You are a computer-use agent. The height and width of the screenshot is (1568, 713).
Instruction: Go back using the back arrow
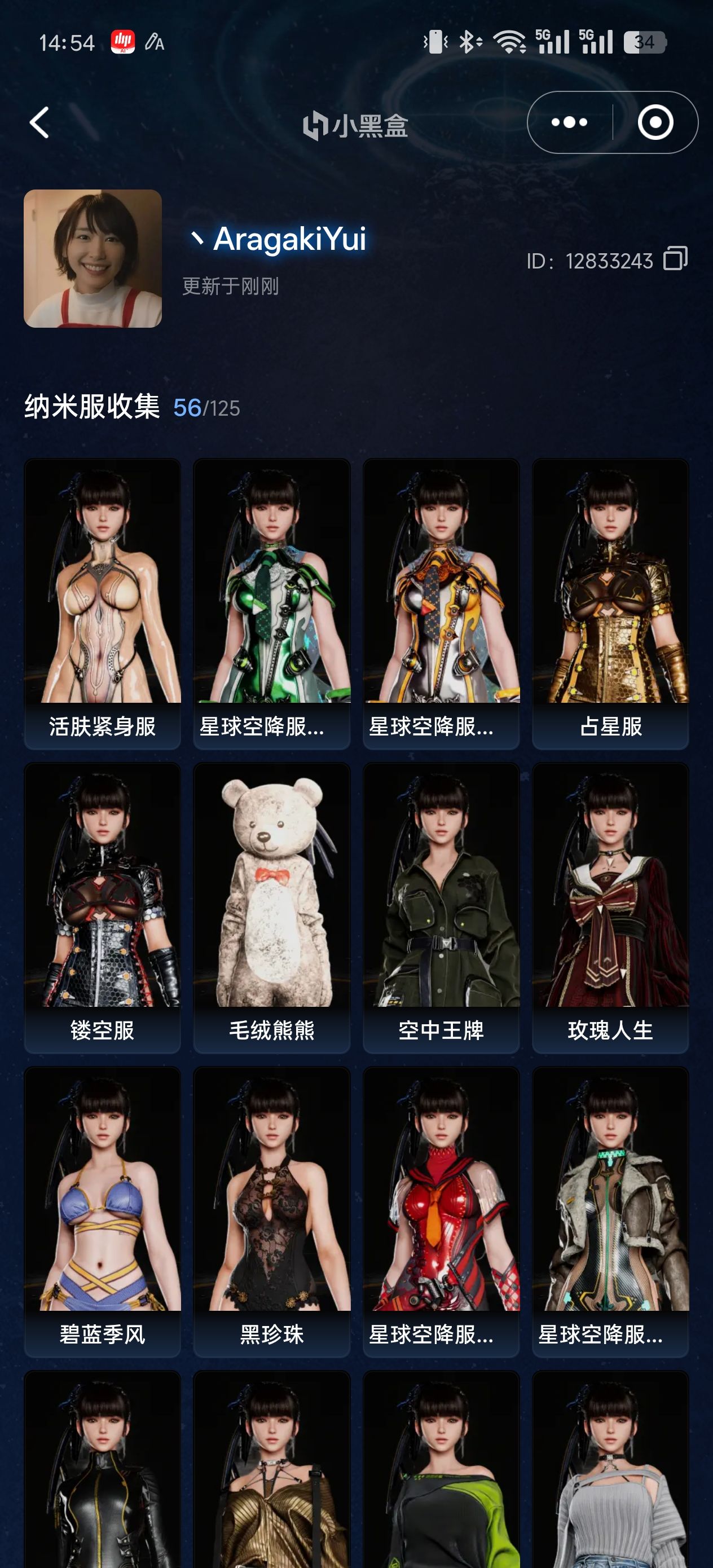pos(40,122)
